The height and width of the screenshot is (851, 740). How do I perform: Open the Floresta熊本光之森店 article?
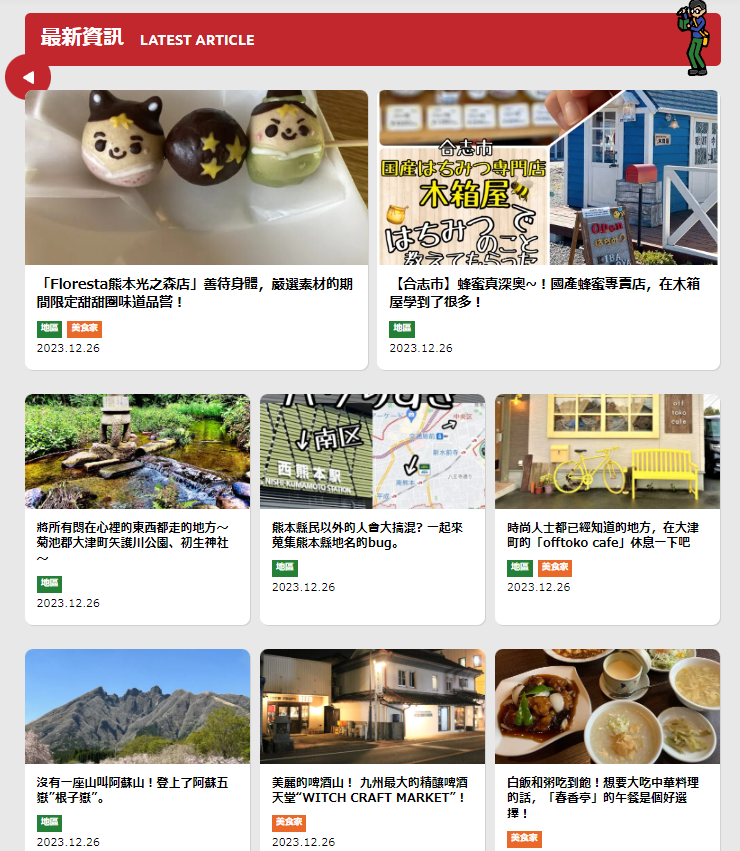coord(196,292)
